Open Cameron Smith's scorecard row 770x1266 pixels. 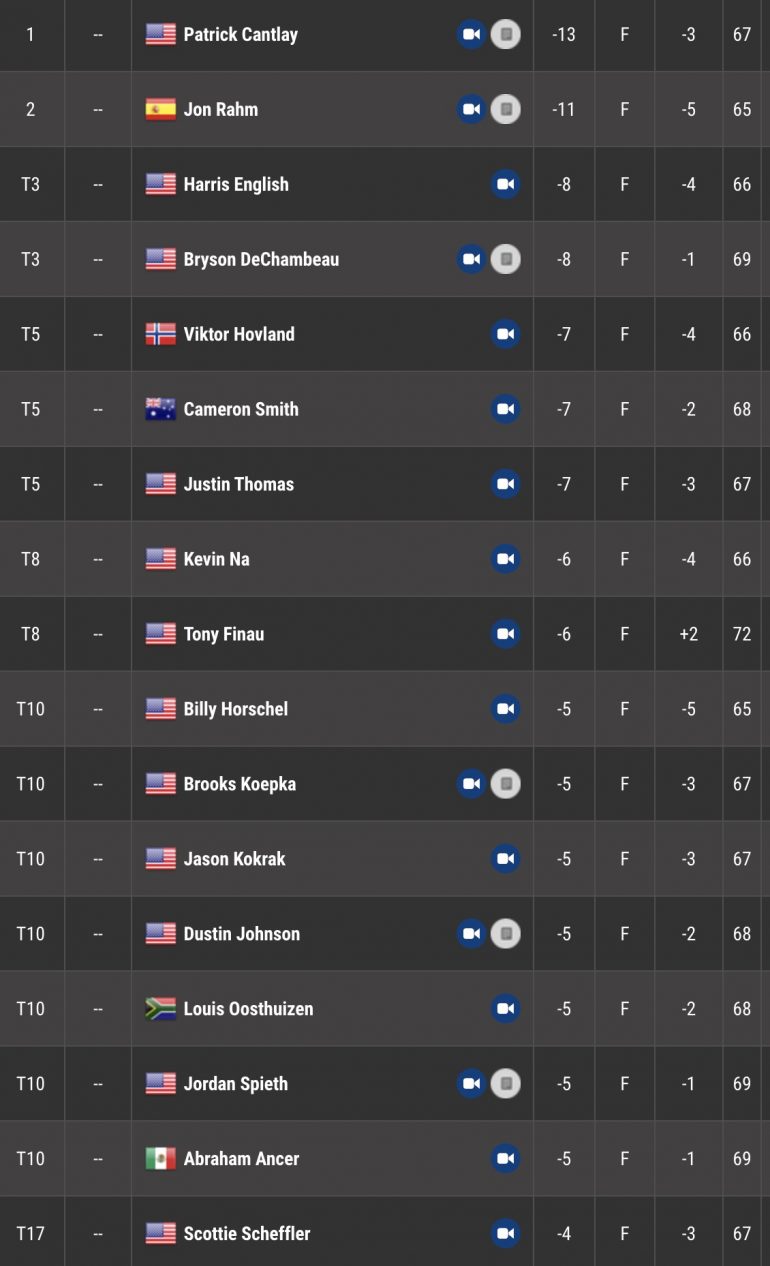point(385,409)
